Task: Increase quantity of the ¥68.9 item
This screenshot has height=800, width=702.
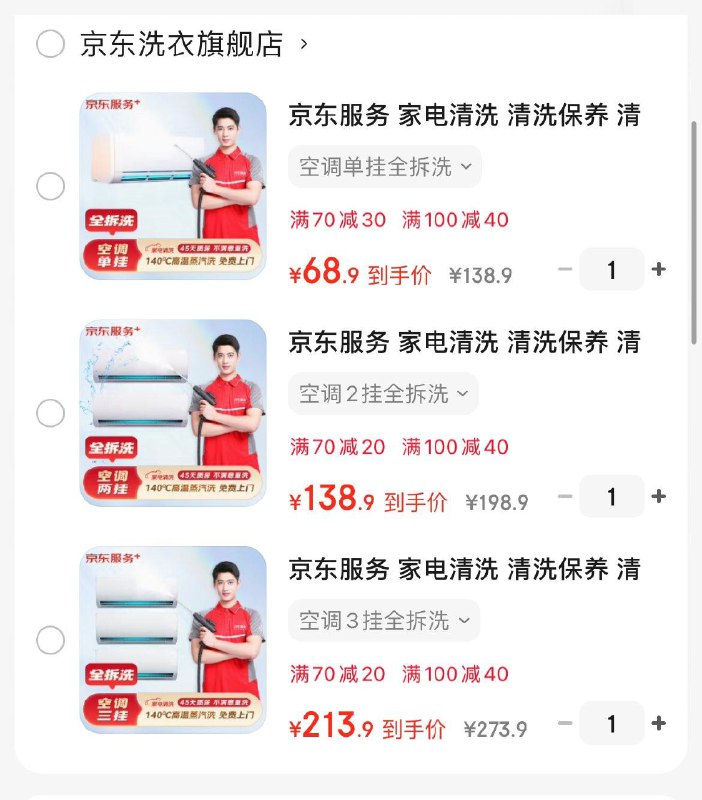Action: (x=658, y=269)
